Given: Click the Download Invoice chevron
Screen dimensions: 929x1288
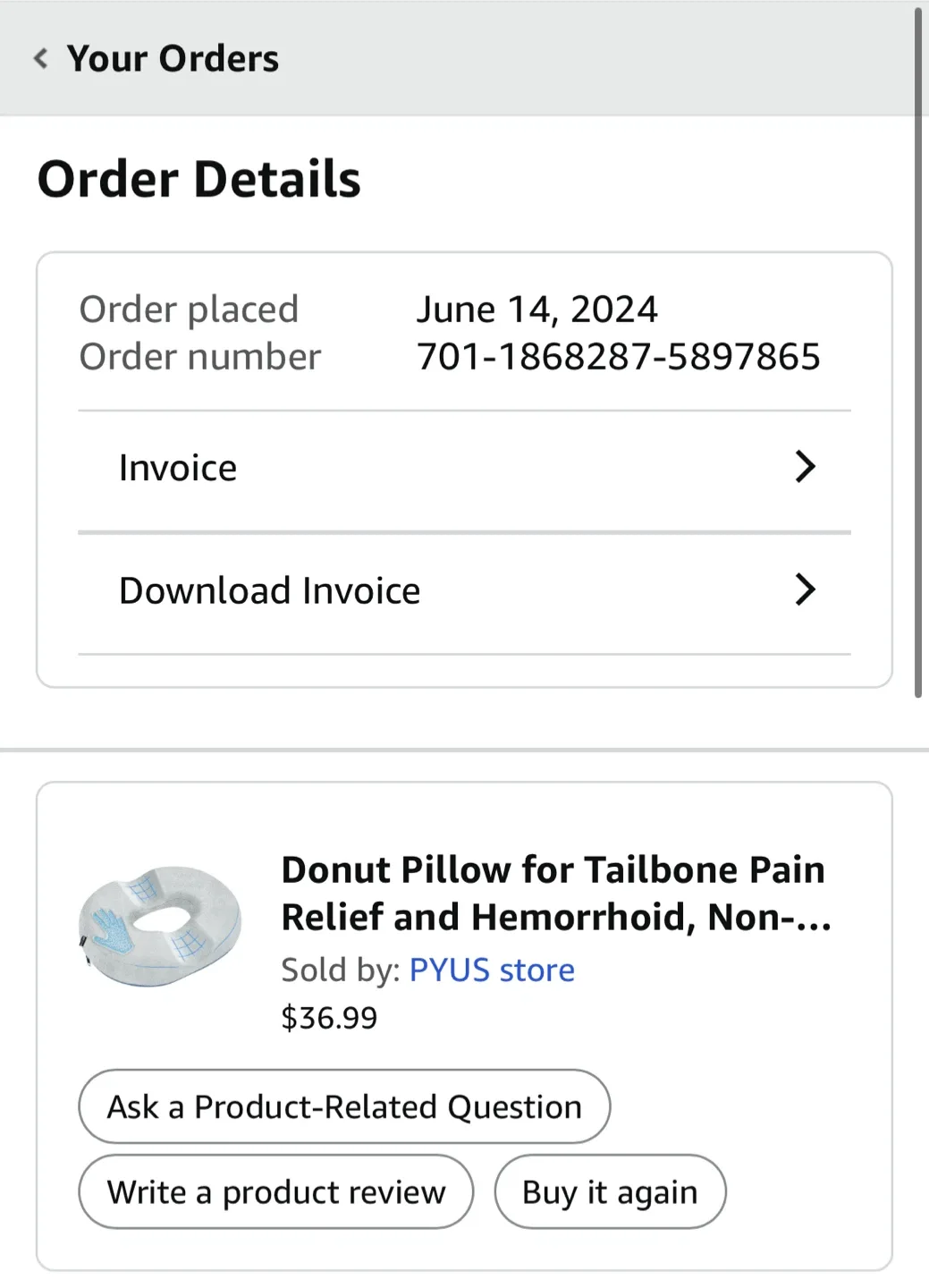Looking at the screenshot, I should pyautogui.click(x=804, y=589).
